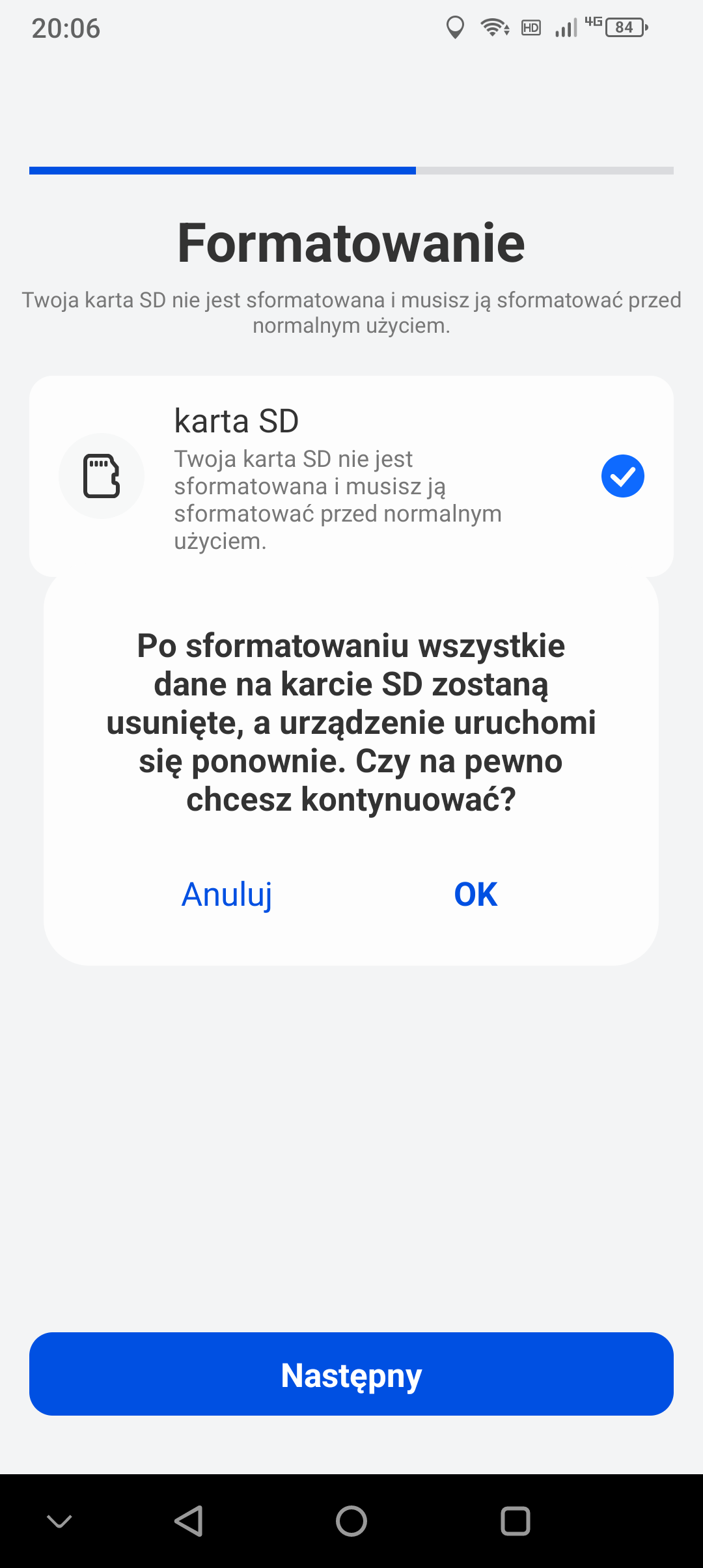Open the recent apps view

tap(515, 1521)
